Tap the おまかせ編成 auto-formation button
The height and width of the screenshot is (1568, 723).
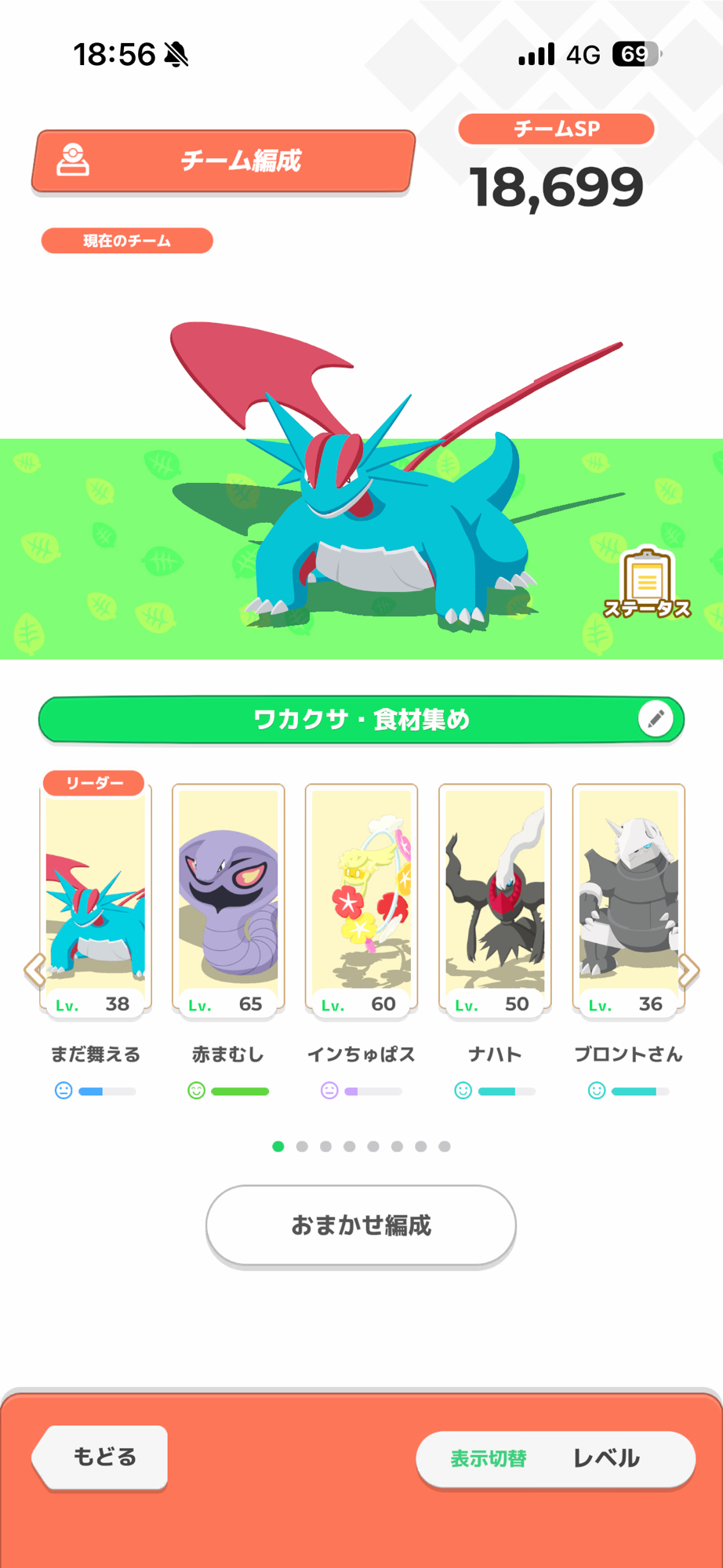361,1225
